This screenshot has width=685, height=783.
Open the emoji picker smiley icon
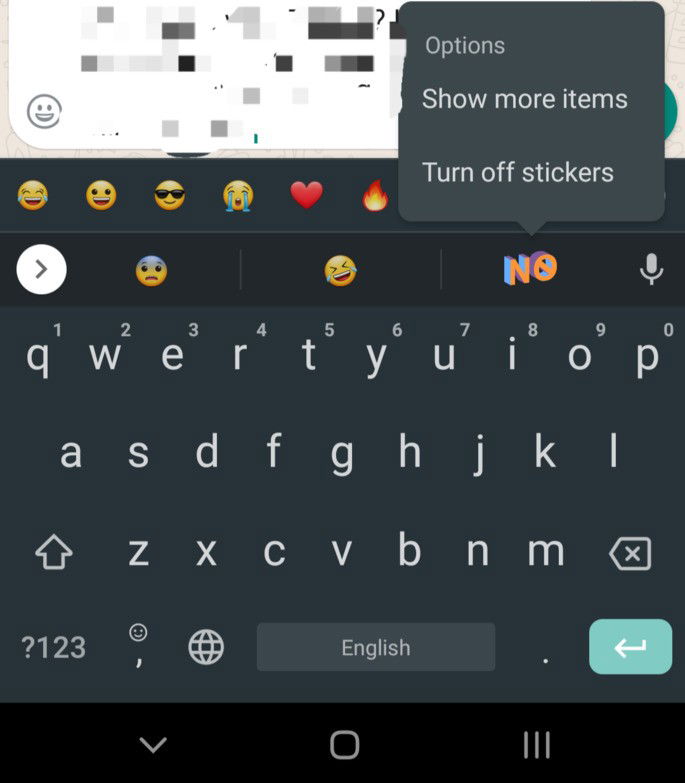[44, 111]
